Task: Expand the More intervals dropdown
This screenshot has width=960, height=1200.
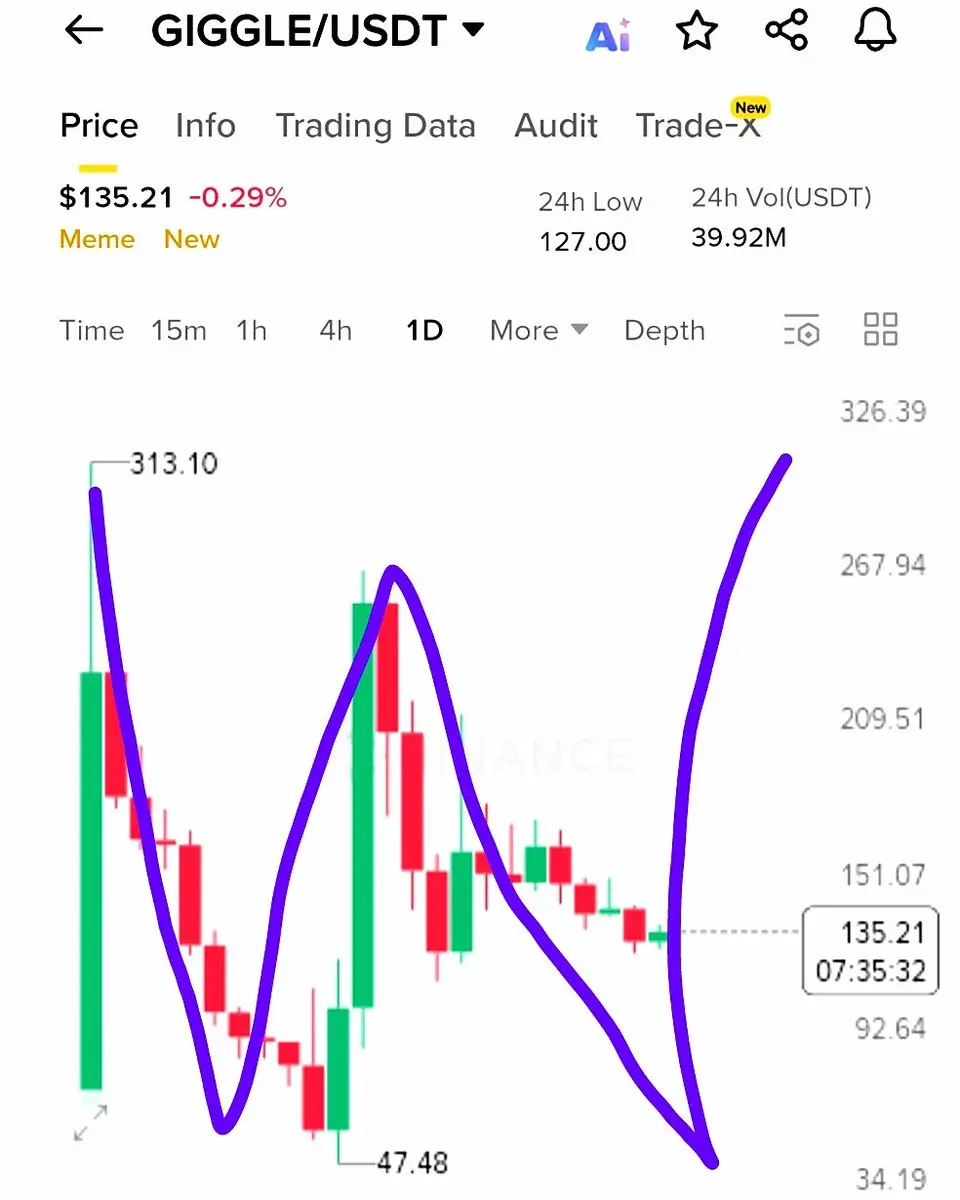Action: (538, 331)
